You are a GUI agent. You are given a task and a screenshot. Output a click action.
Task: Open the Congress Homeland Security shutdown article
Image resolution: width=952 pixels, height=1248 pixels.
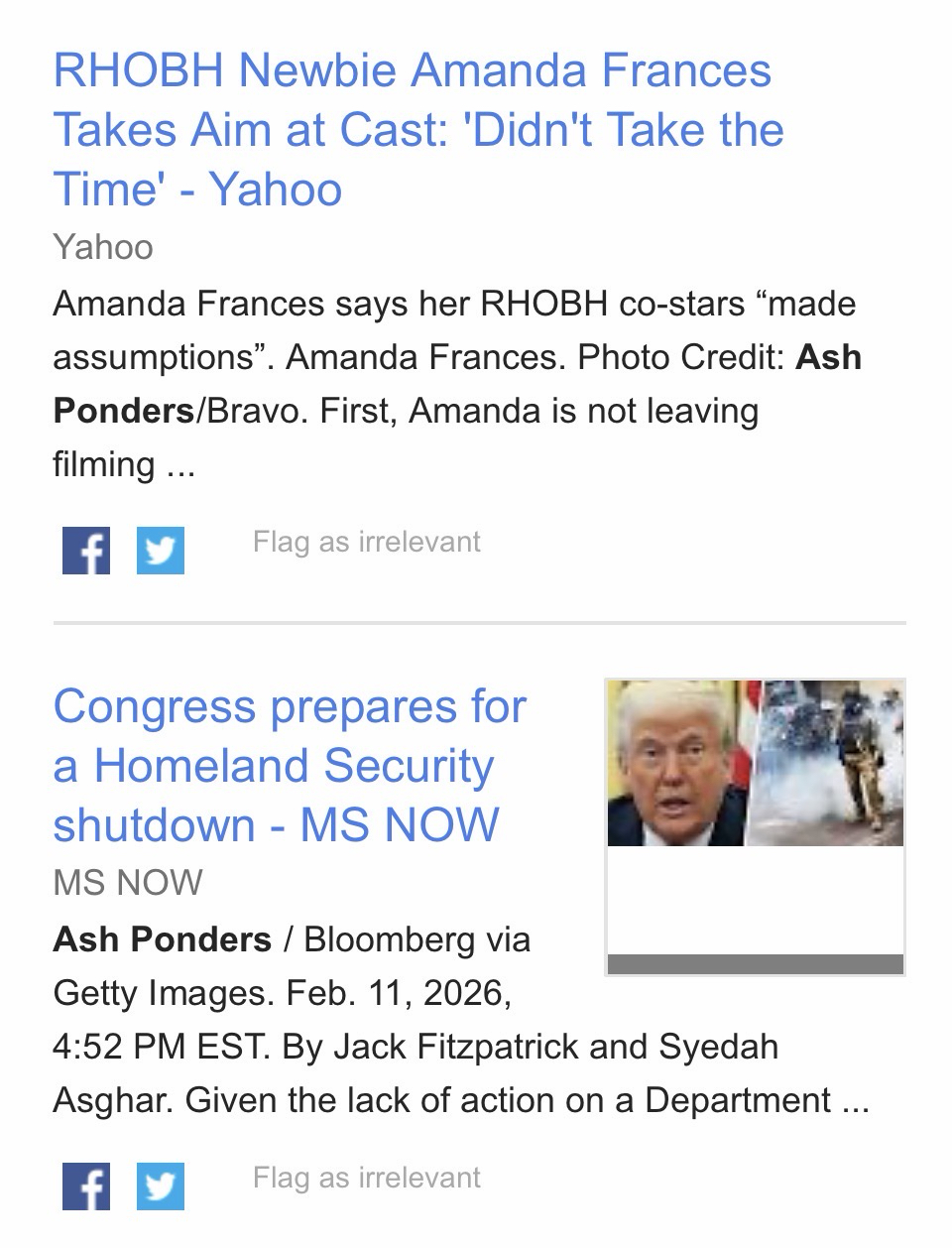tap(289, 766)
